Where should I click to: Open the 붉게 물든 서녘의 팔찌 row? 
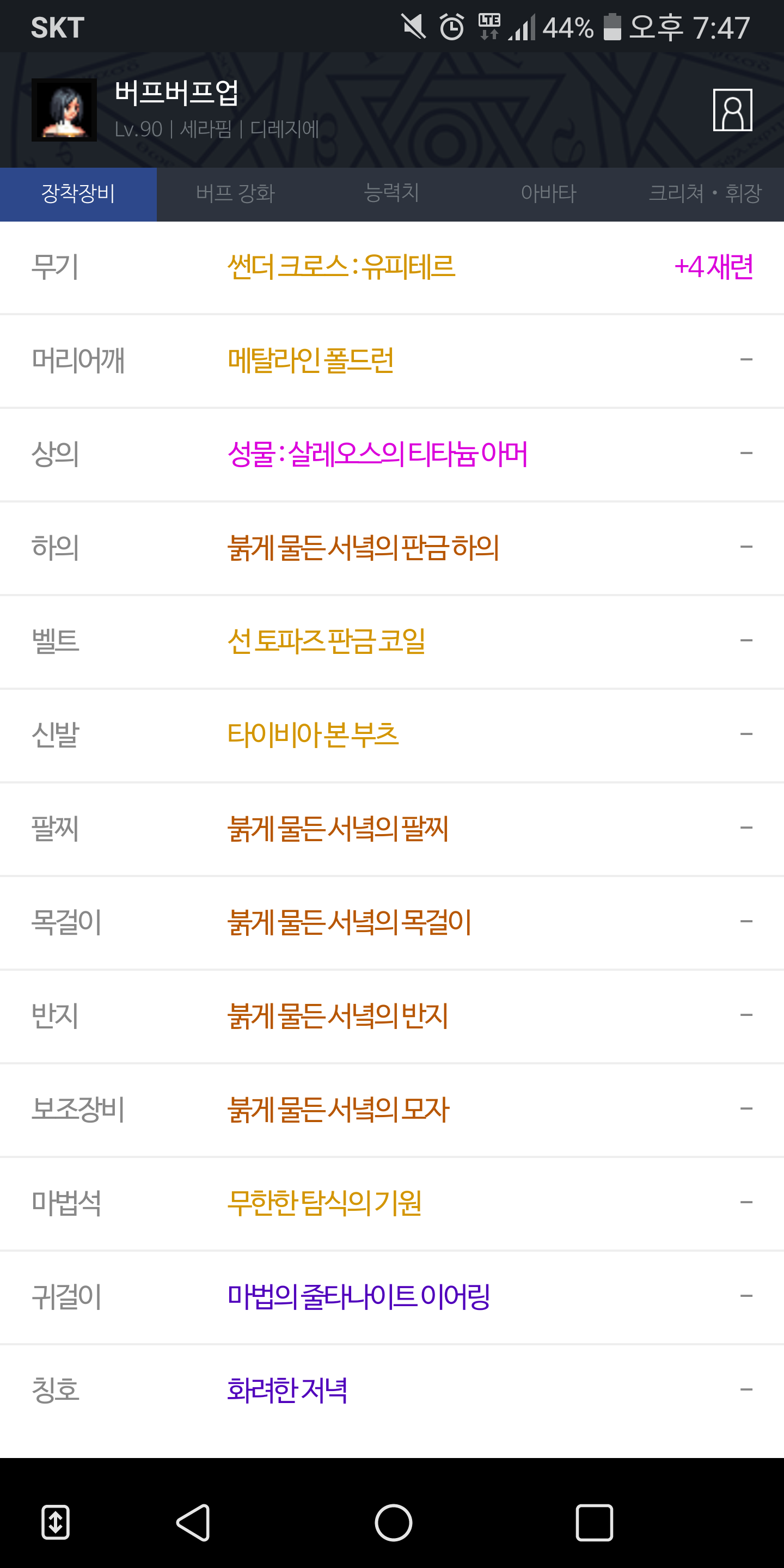[x=392, y=829]
